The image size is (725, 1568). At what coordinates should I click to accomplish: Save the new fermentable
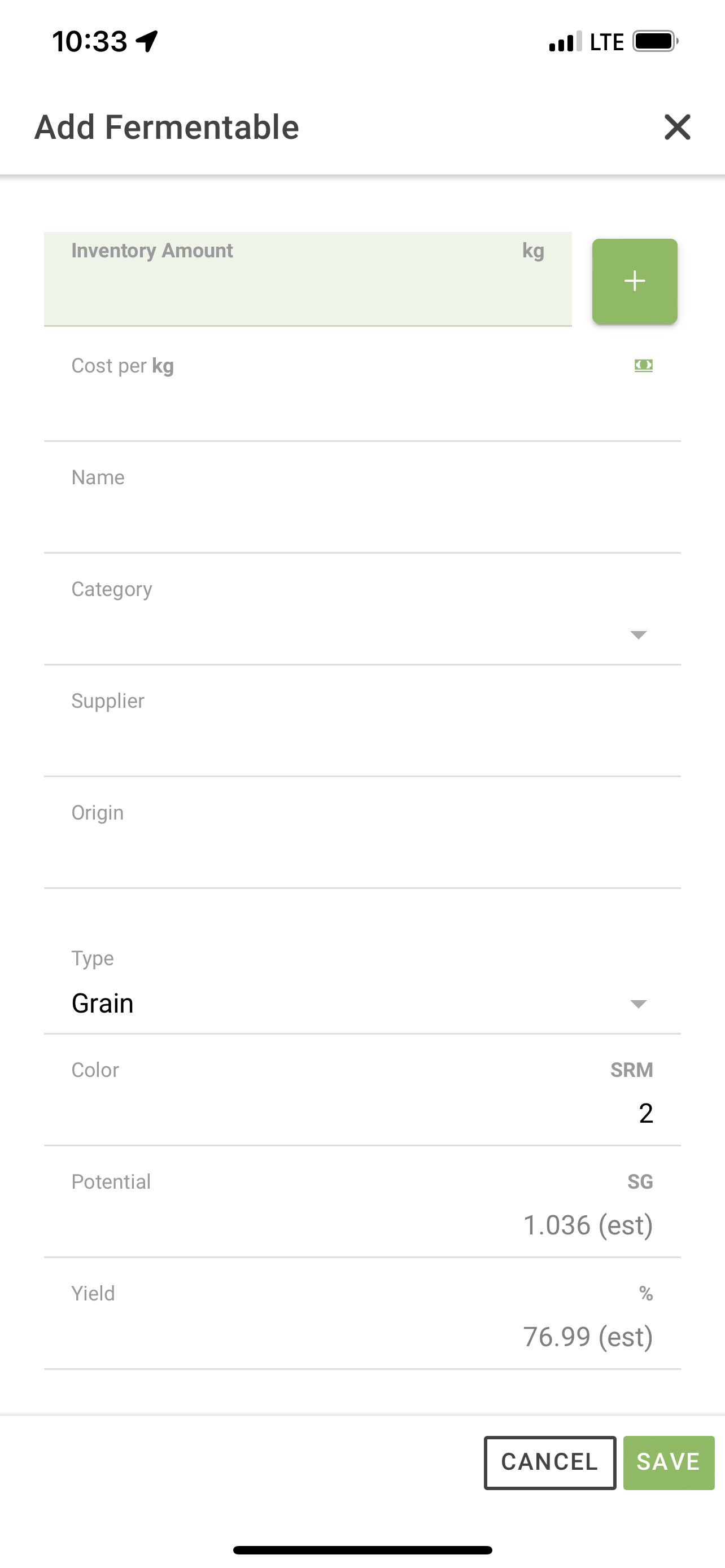click(x=669, y=1462)
